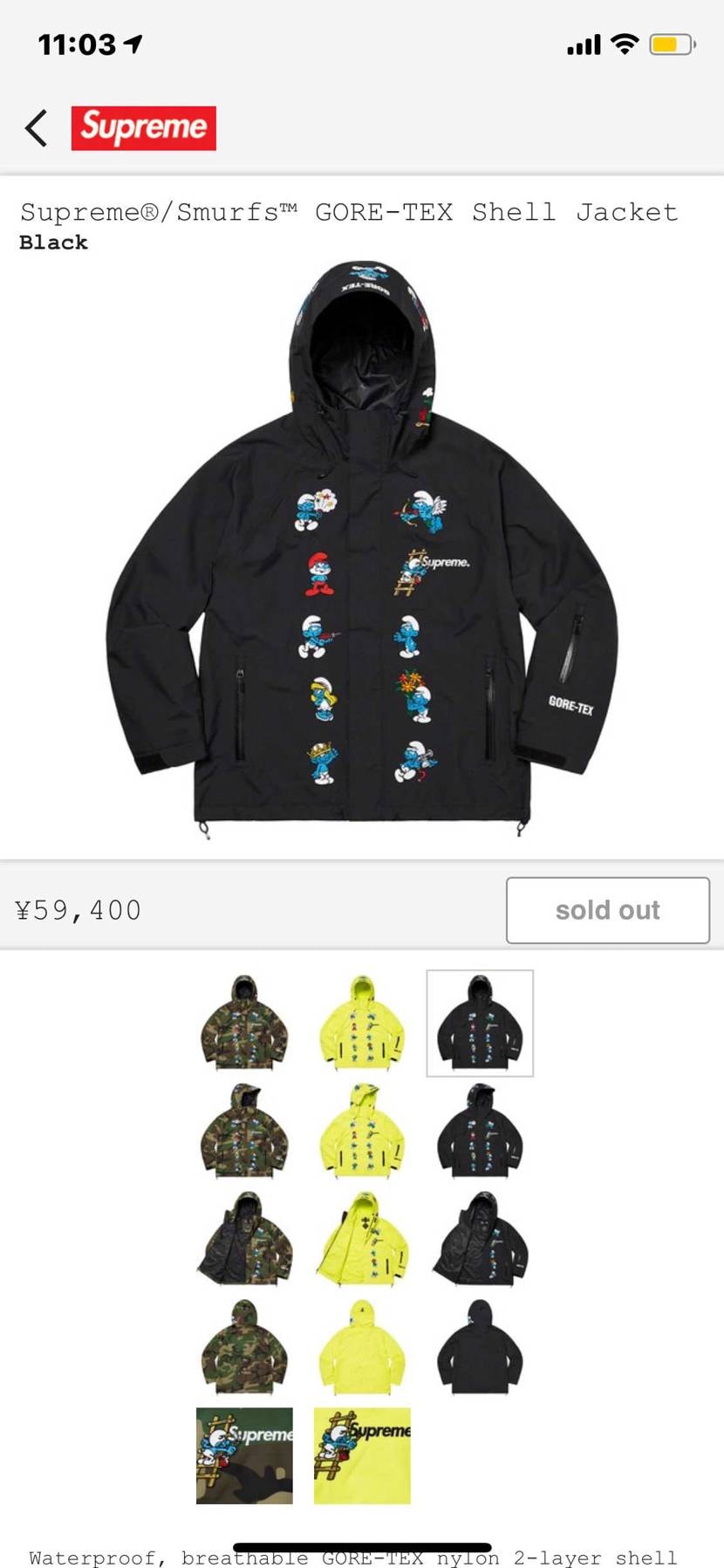The width and height of the screenshot is (724, 1568).
Task: Select the highlighted black jacket front thumbnail
Action: point(479,1023)
